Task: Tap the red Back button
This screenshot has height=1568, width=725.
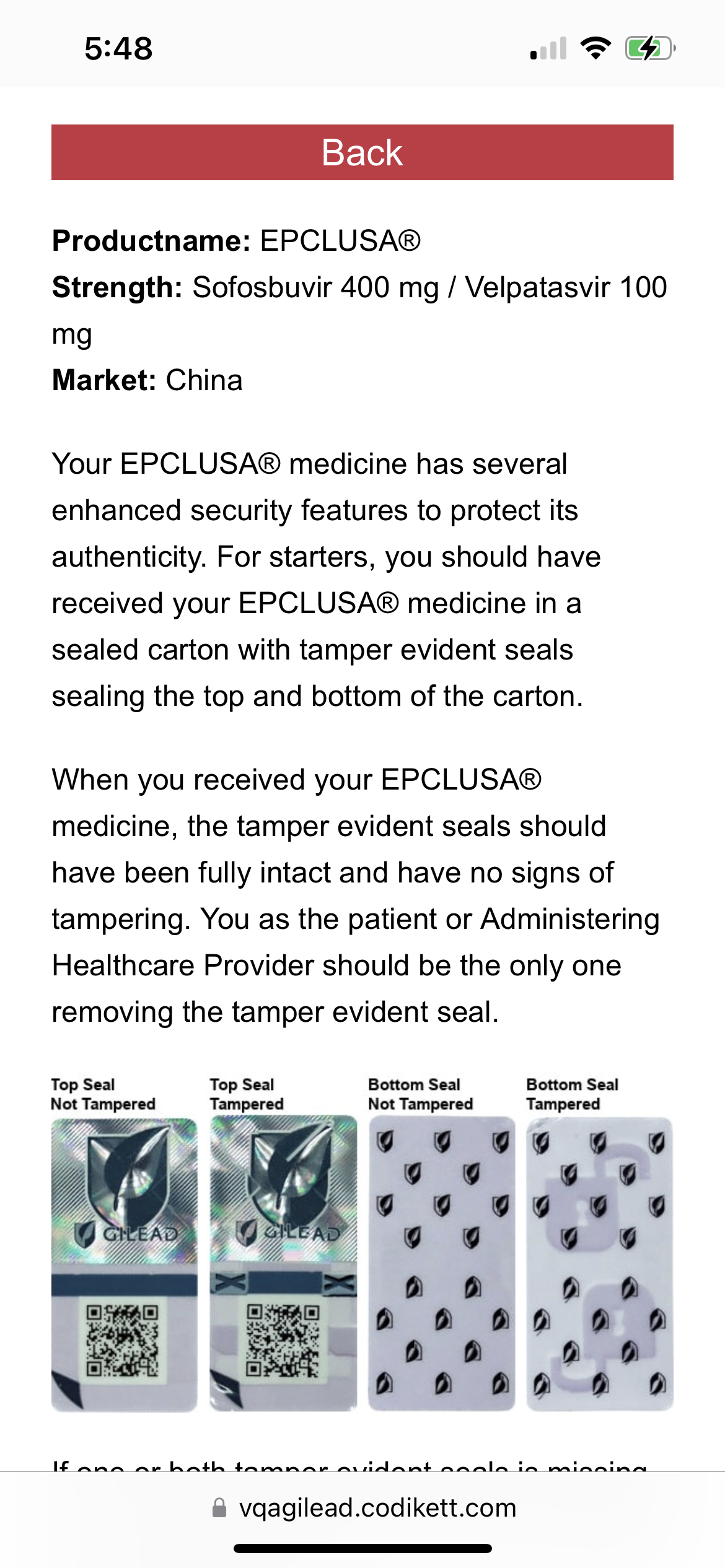Action: (x=362, y=152)
